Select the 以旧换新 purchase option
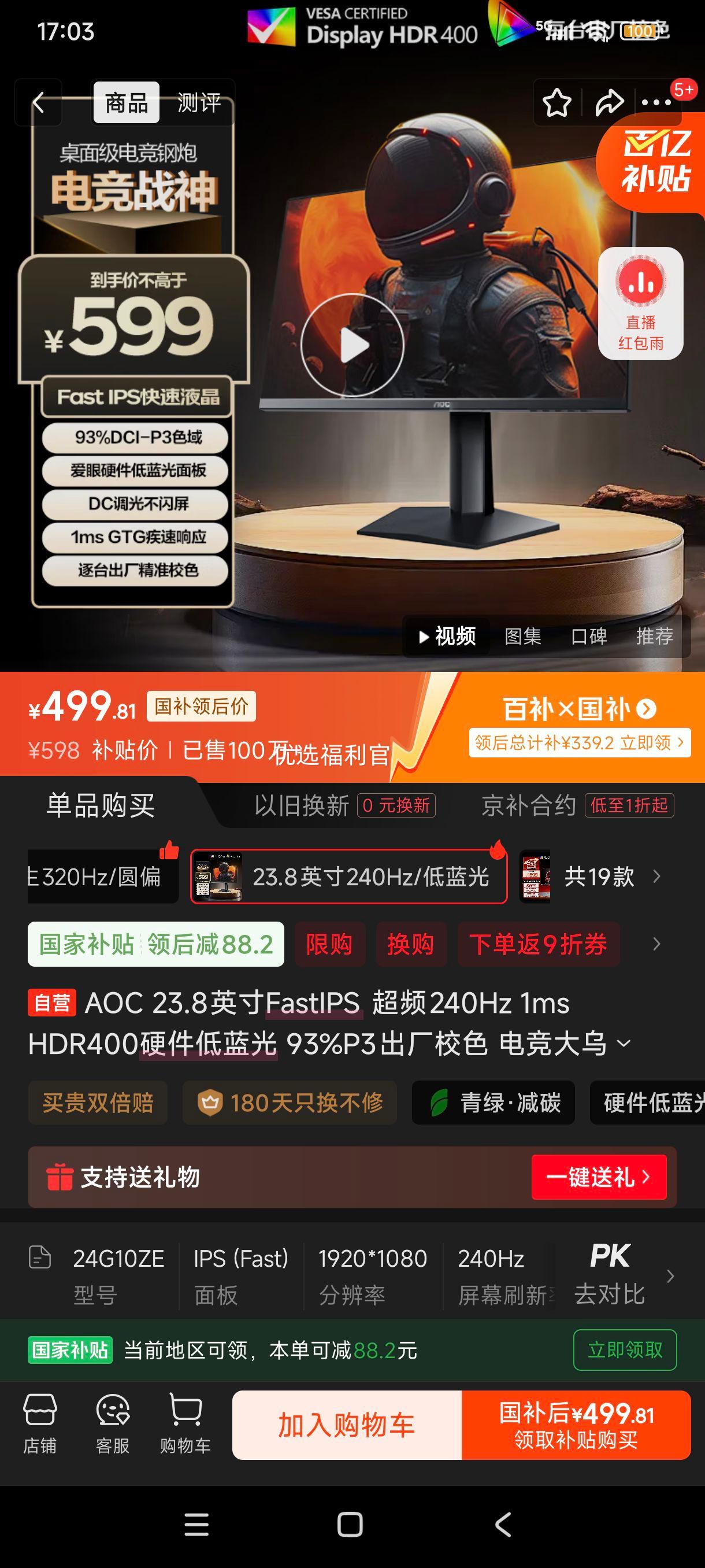The width and height of the screenshot is (705, 1568). click(x=344, y=805)
